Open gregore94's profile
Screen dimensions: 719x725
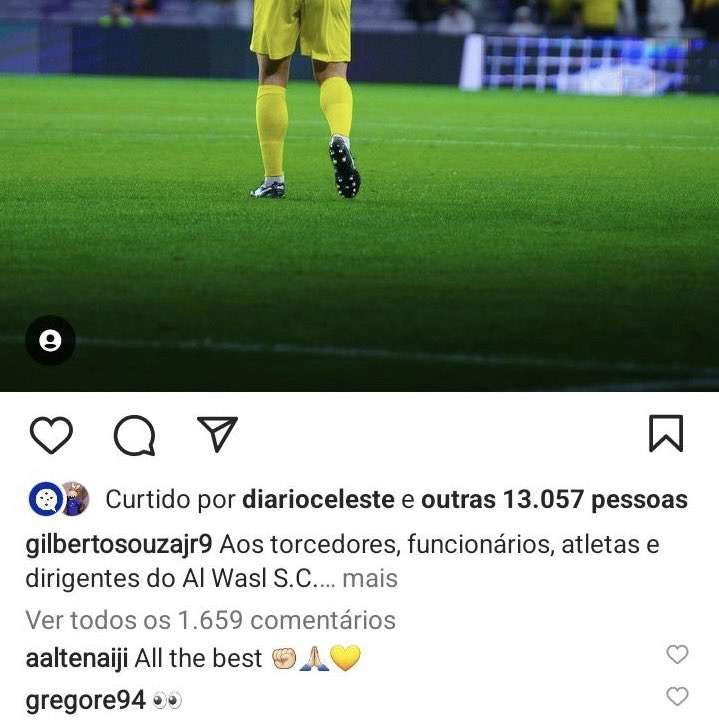coord(85,700)
